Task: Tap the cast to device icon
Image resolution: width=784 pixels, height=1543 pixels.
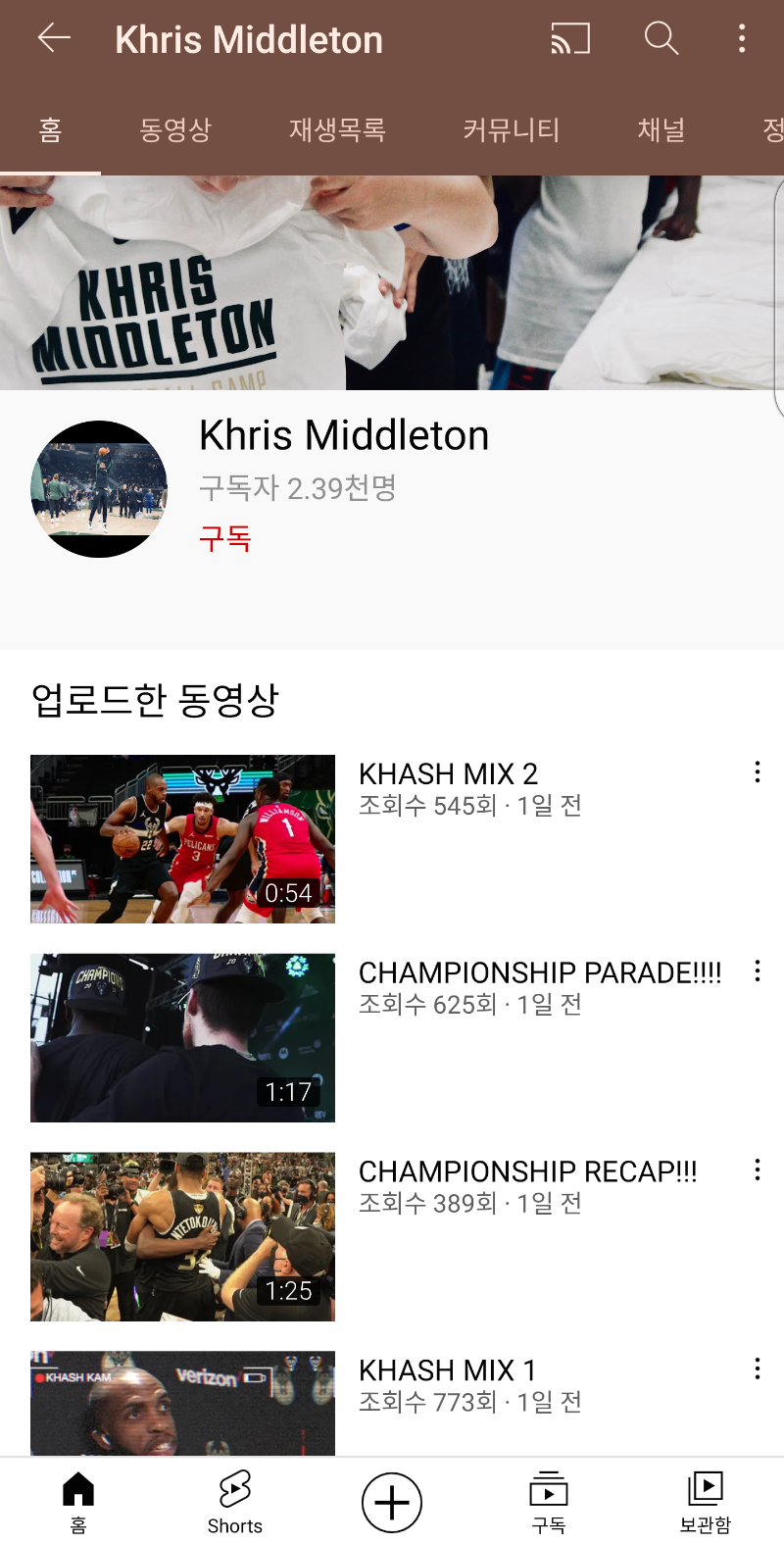Action: pos(570,39)
